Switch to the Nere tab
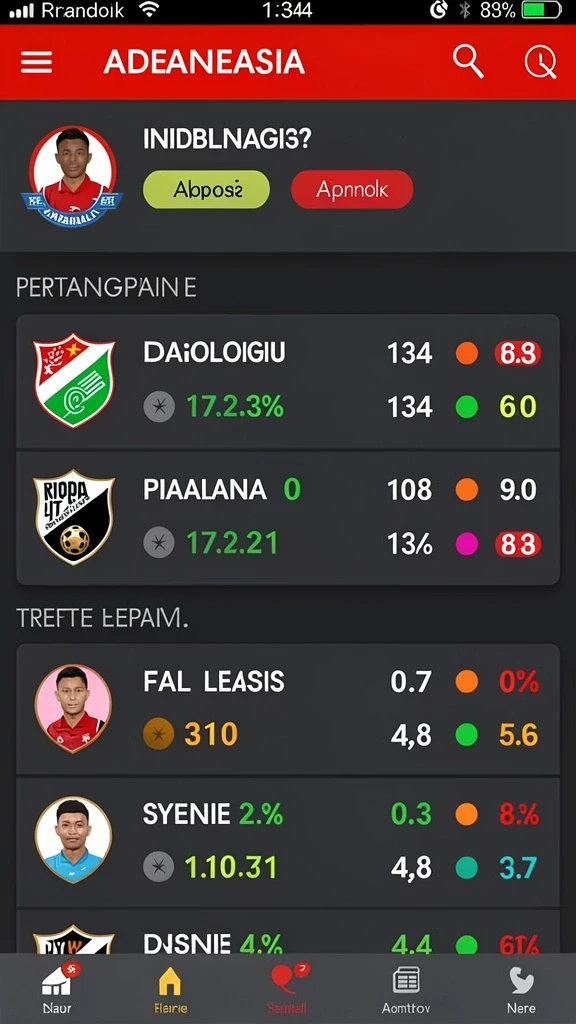 point(521,989)
